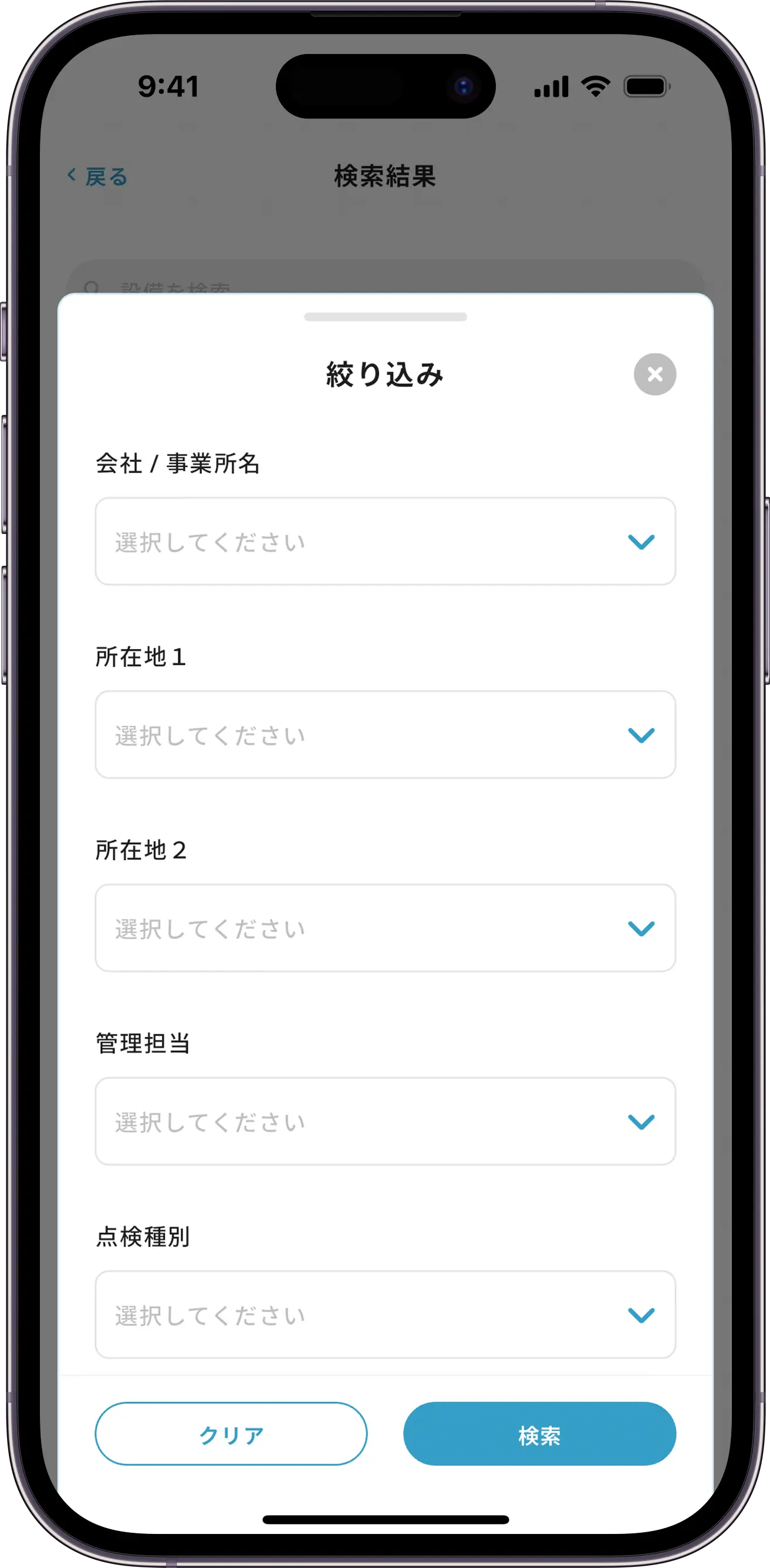
Task: Tap the Wi-Fi icon in status bar
Action: coord(595,87)
